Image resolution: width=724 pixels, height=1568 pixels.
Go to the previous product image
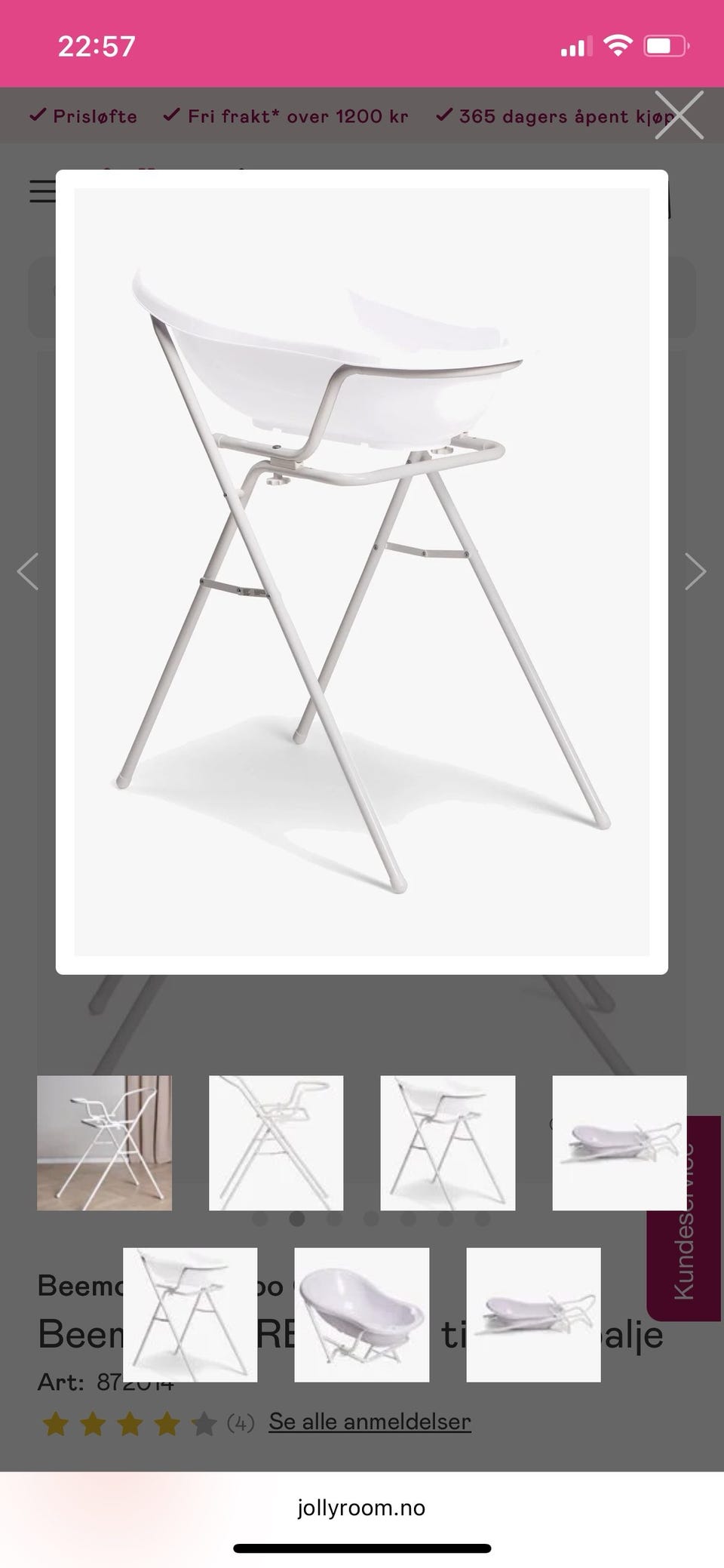tap(28, 571)
